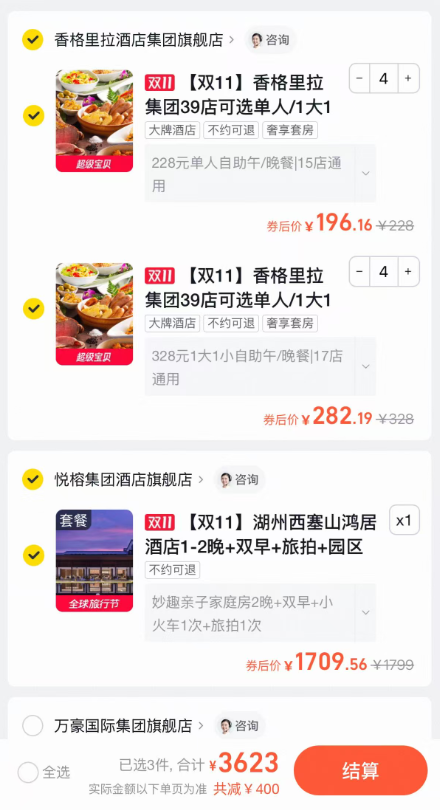
Task: Uncheck the 悦榕集团酒店旗舰店 store checkbox
Action: 33,479
